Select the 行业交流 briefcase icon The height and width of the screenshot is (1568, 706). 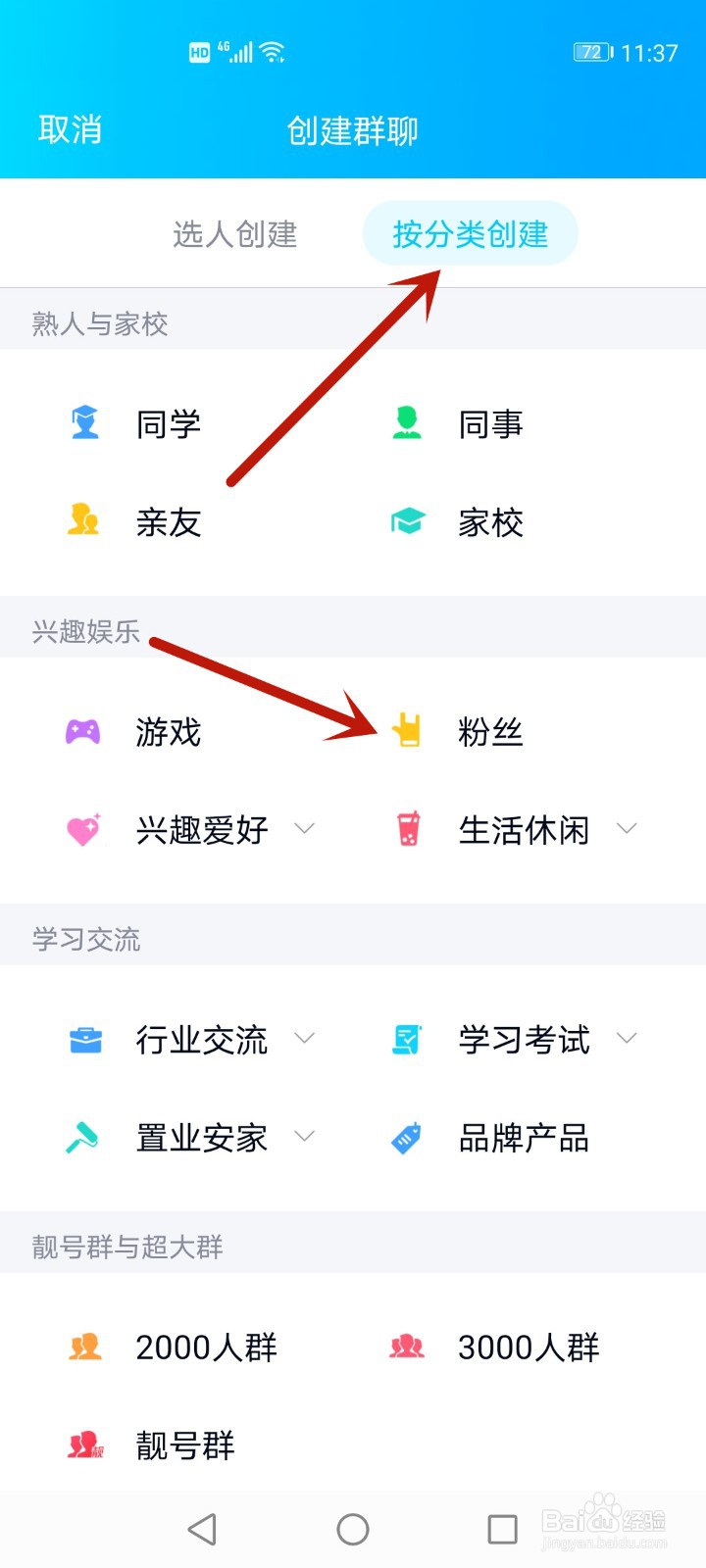(84, 1040)
